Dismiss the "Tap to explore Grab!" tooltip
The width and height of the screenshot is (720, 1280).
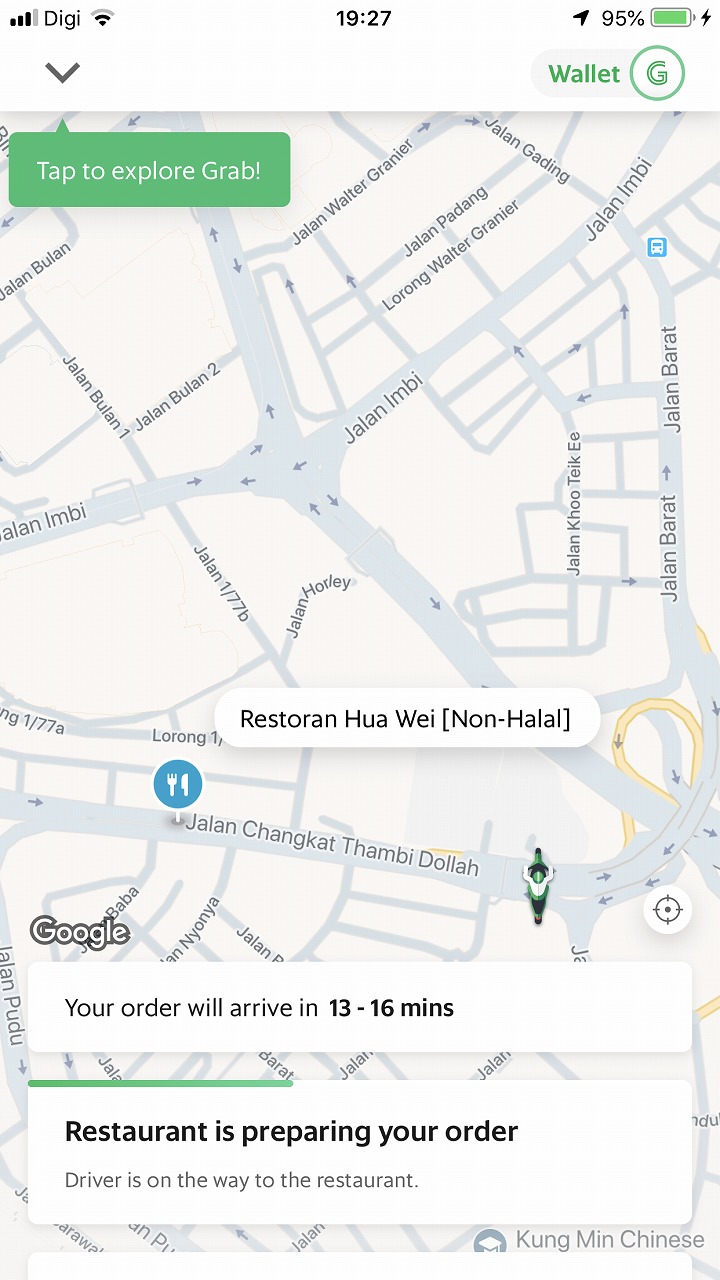(150, 170)
